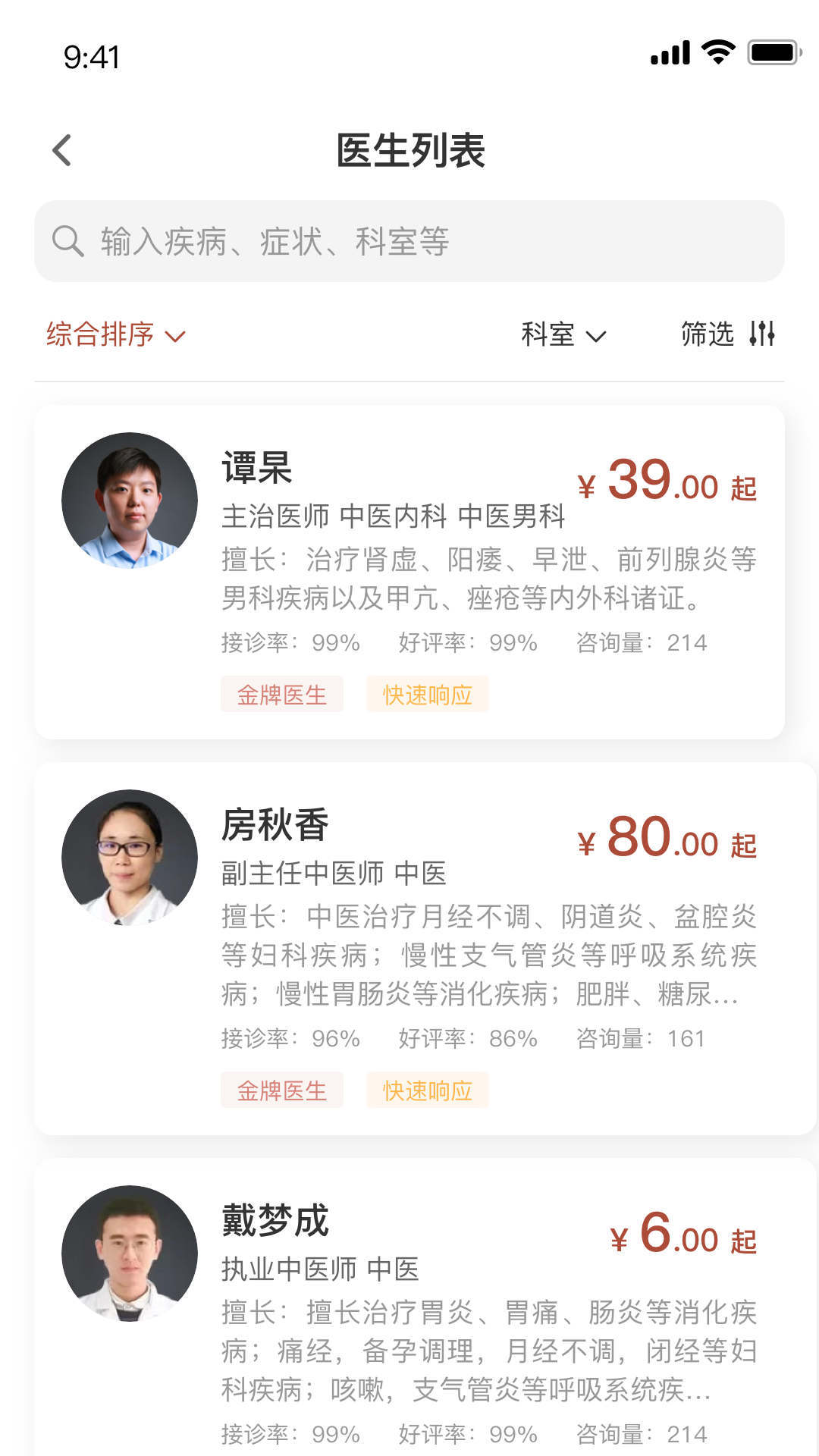Click the back arrow to return
This screenshot has width=819, height=1456.
(62, 150)
